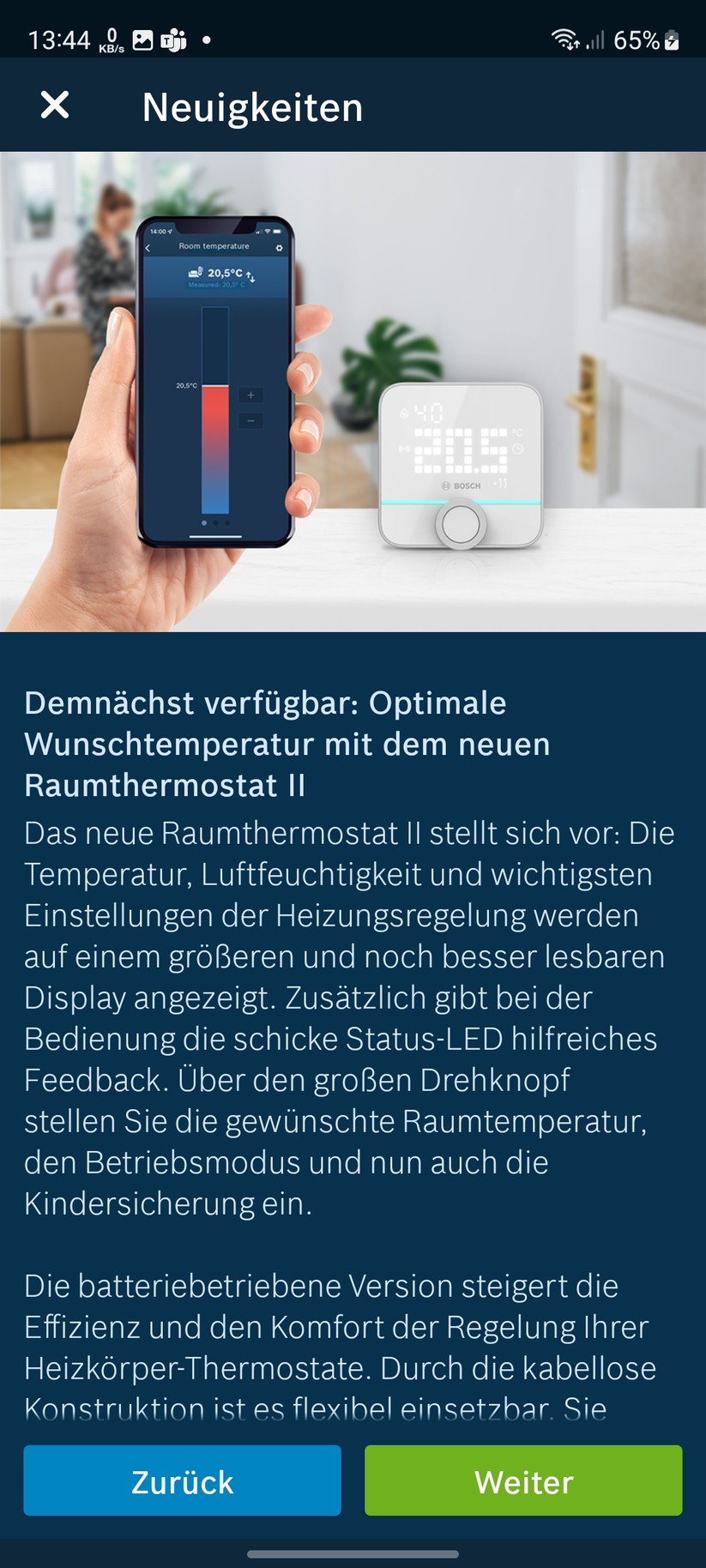
Task: Tap the Wi-Fi indicator in the status bar
Action: [x=562, y=36]
